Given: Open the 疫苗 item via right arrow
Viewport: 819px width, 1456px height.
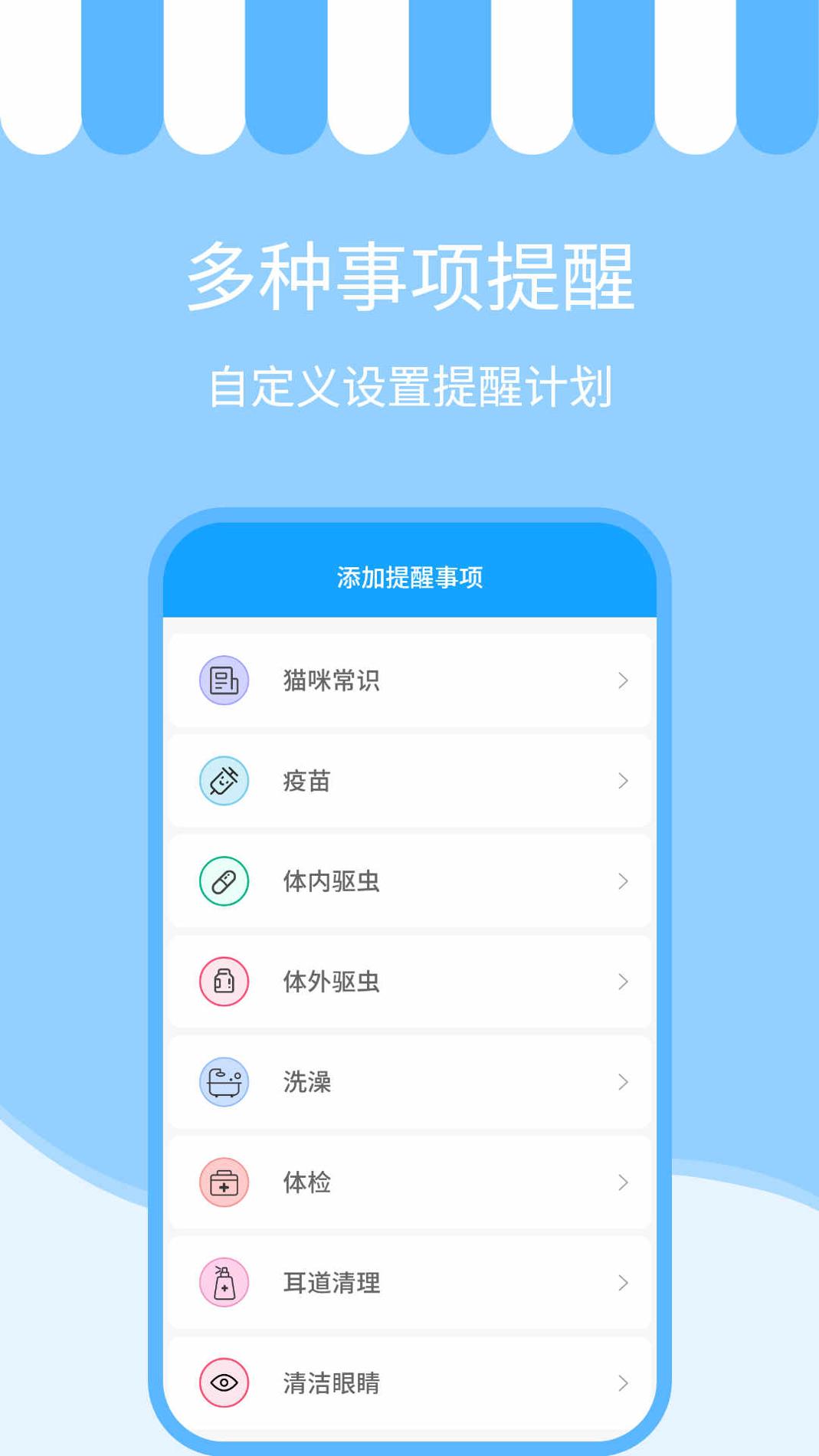Looking at the screenshot, I should [x=622, y=780].
